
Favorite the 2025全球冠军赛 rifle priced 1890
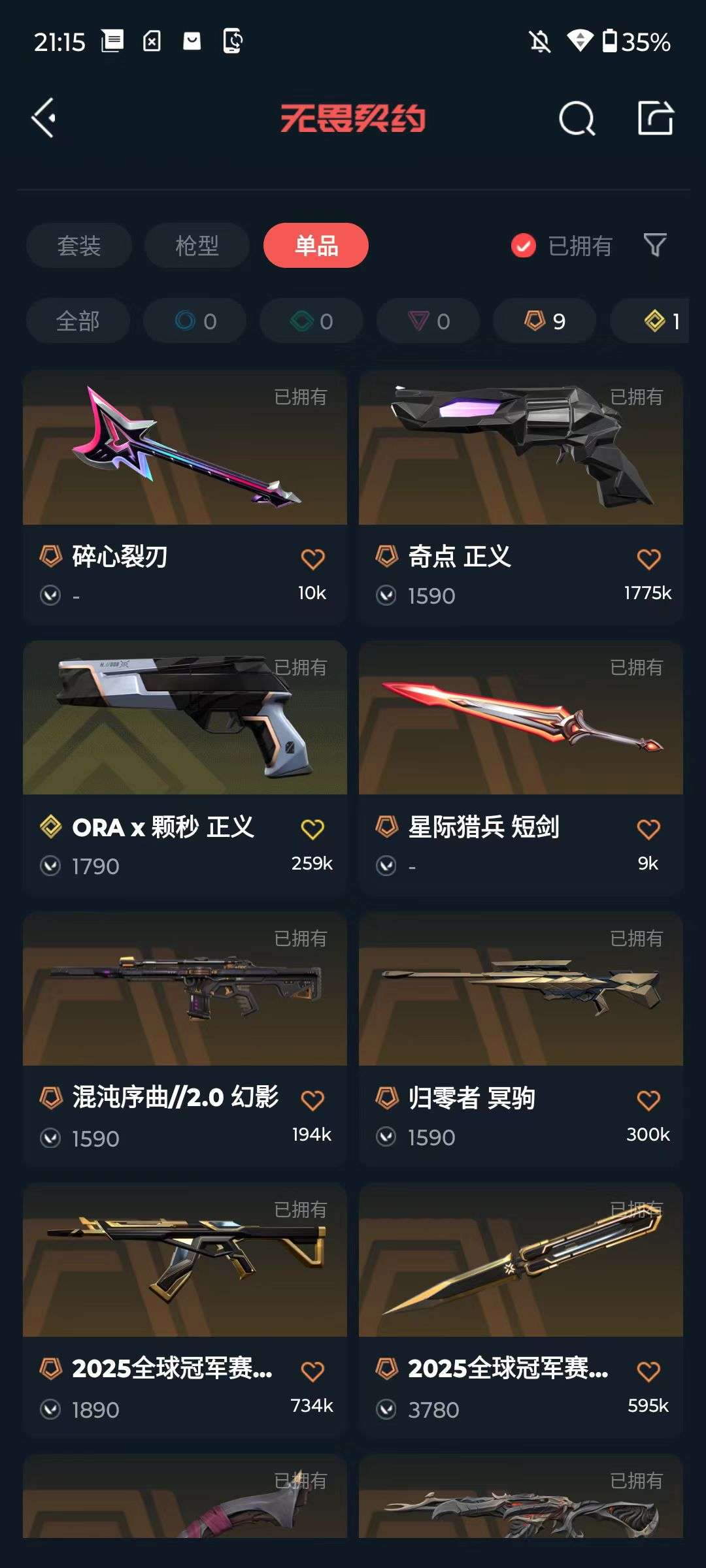click(x=312, y=1369)
